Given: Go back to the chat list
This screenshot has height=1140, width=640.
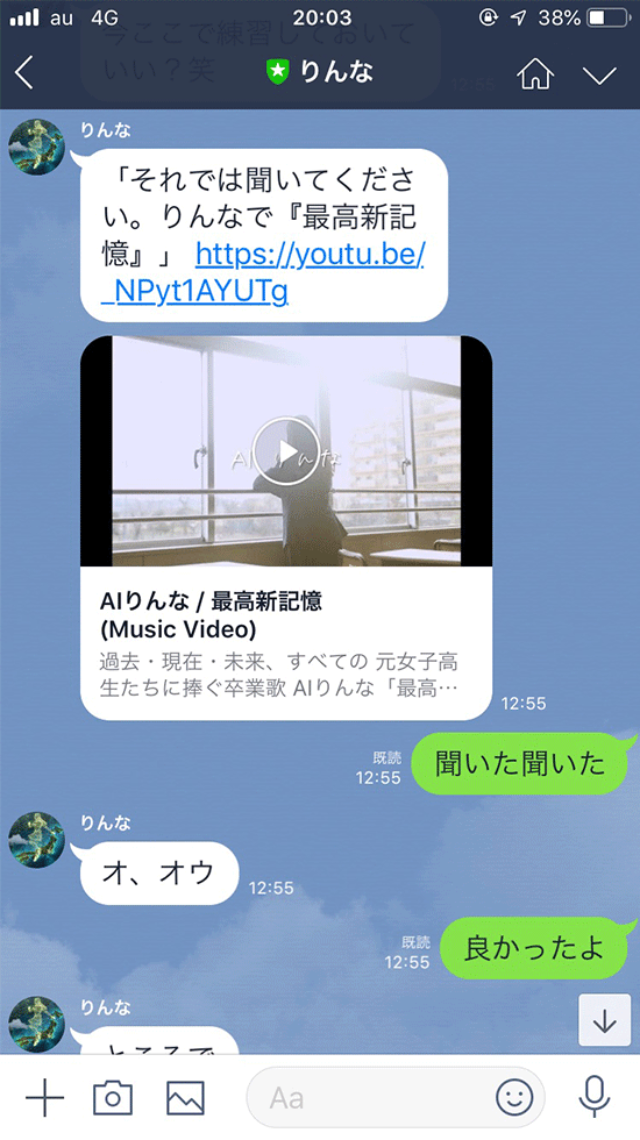Looking at the screenshot, I should click(24, 73).
